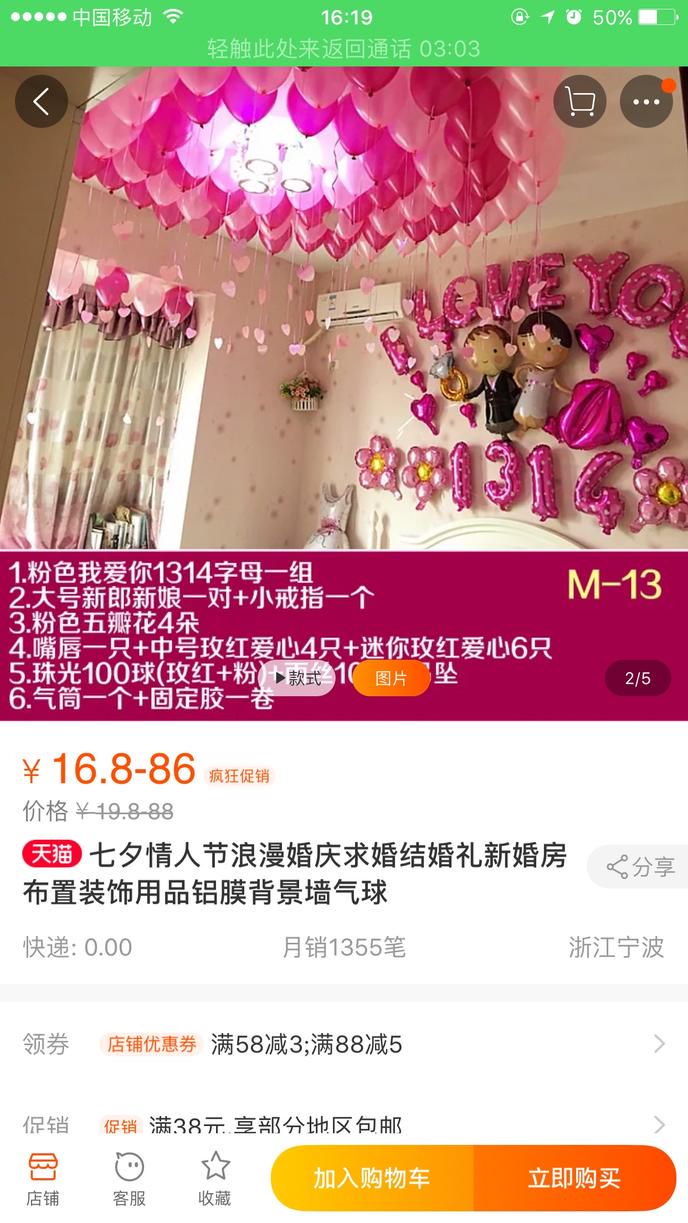
Task: Switch to the 图片 tab
Action: 391,678
